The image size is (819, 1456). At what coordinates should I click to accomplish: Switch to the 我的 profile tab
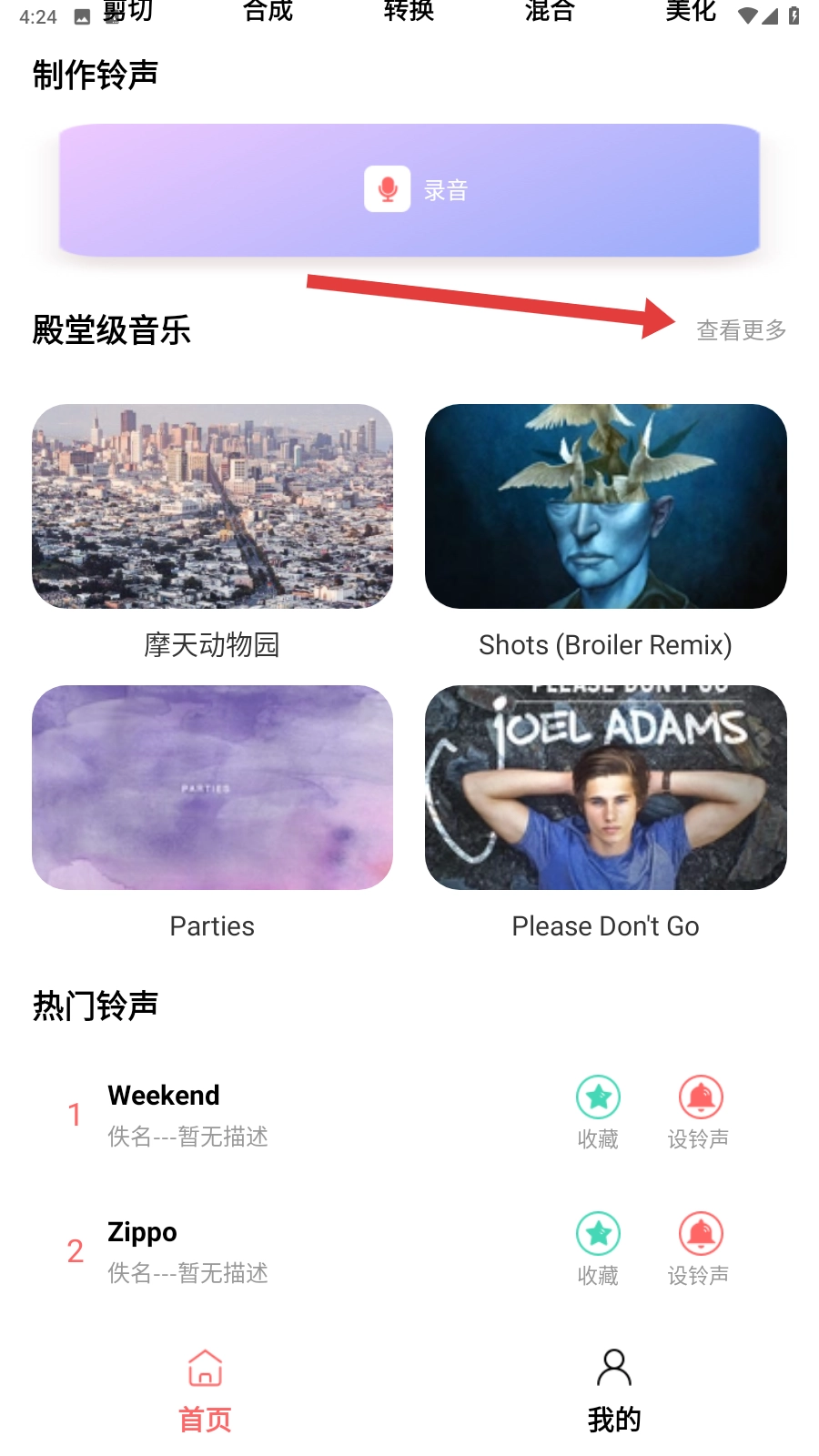point(614,1390)
